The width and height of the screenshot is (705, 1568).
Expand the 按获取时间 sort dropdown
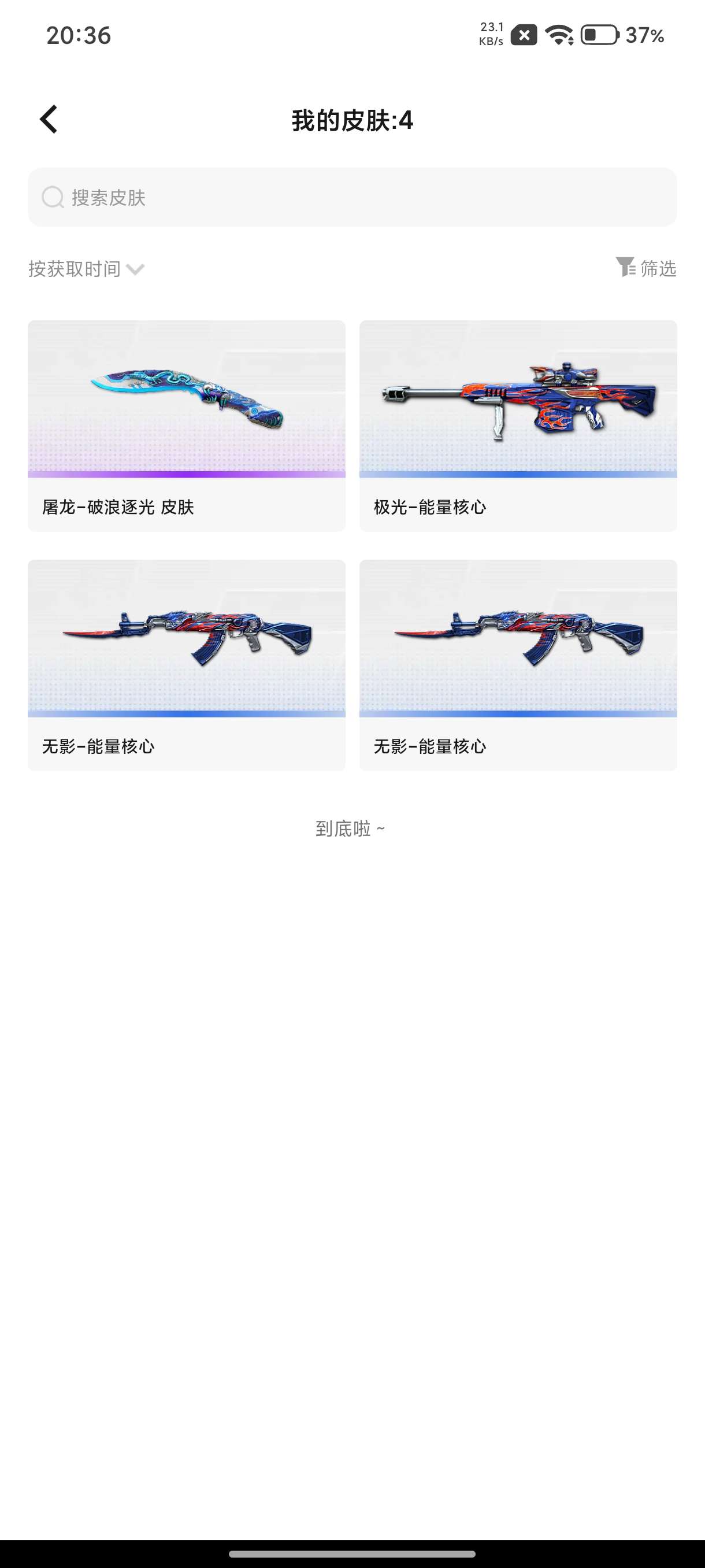(x=86, y=268)
